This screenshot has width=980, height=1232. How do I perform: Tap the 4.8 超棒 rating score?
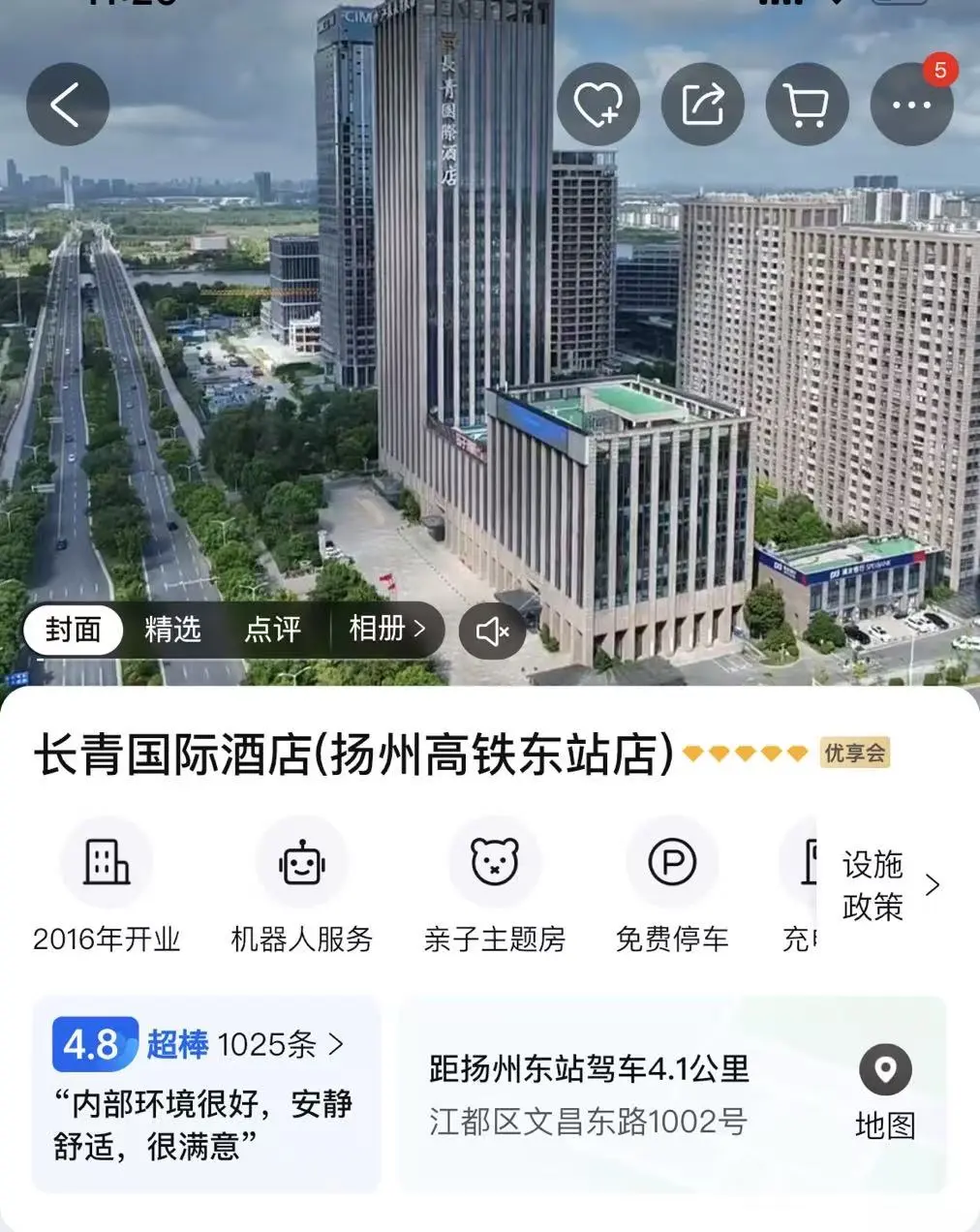[x=92, y=1045]
